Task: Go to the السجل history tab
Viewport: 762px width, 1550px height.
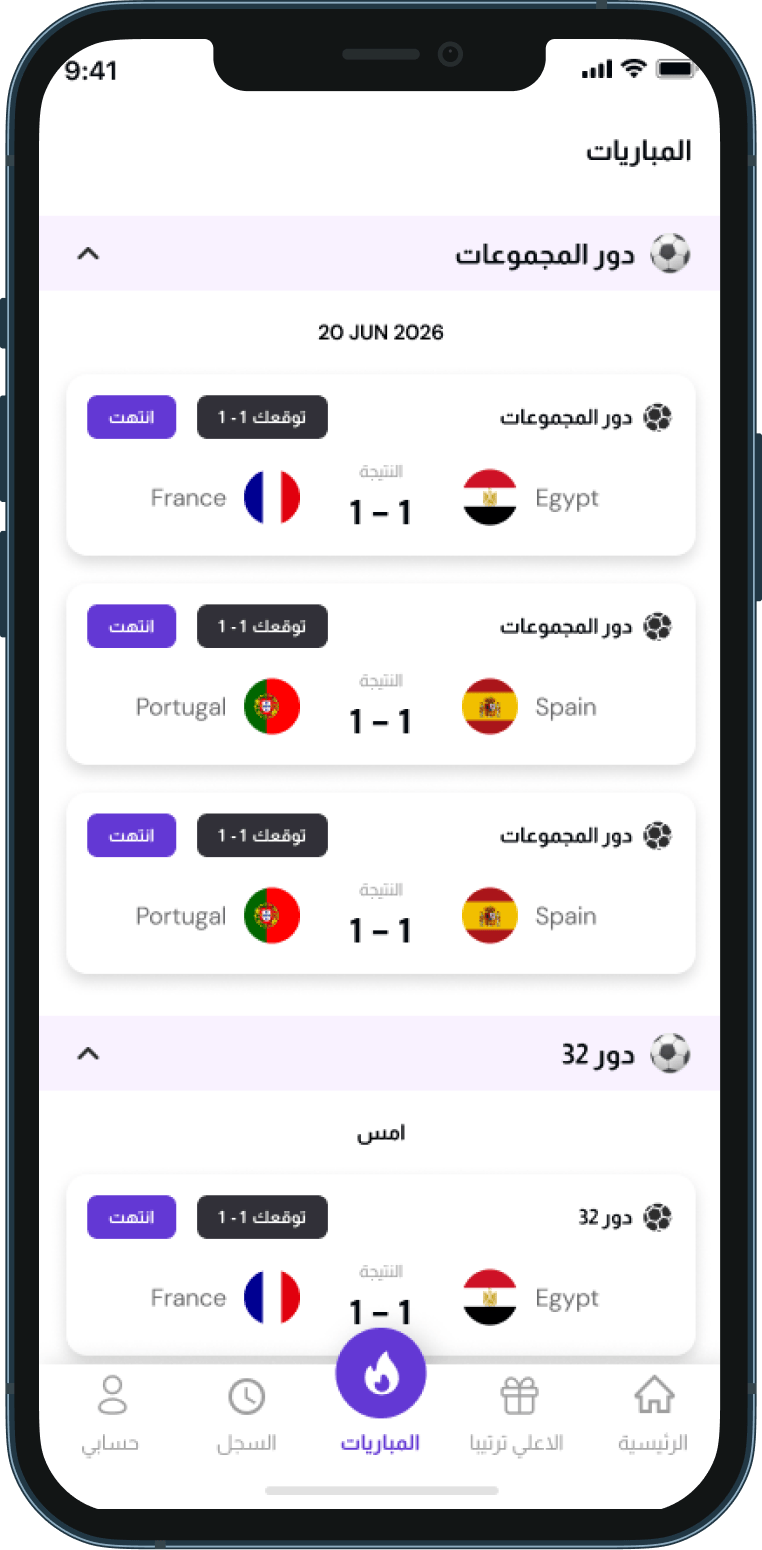Action: [x=246, y=1412]
